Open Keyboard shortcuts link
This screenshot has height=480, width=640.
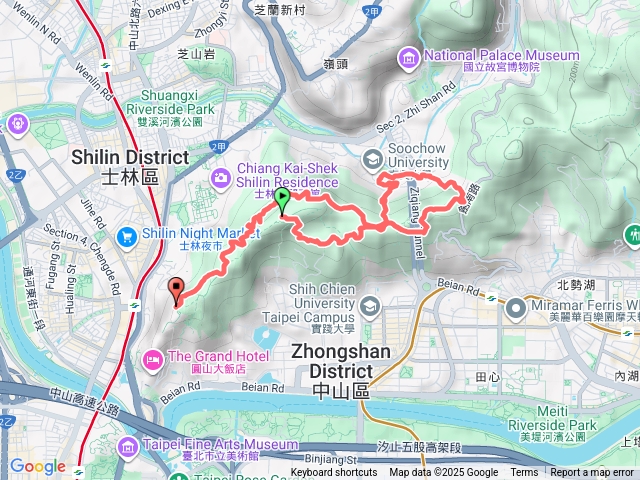coord(334,473)
